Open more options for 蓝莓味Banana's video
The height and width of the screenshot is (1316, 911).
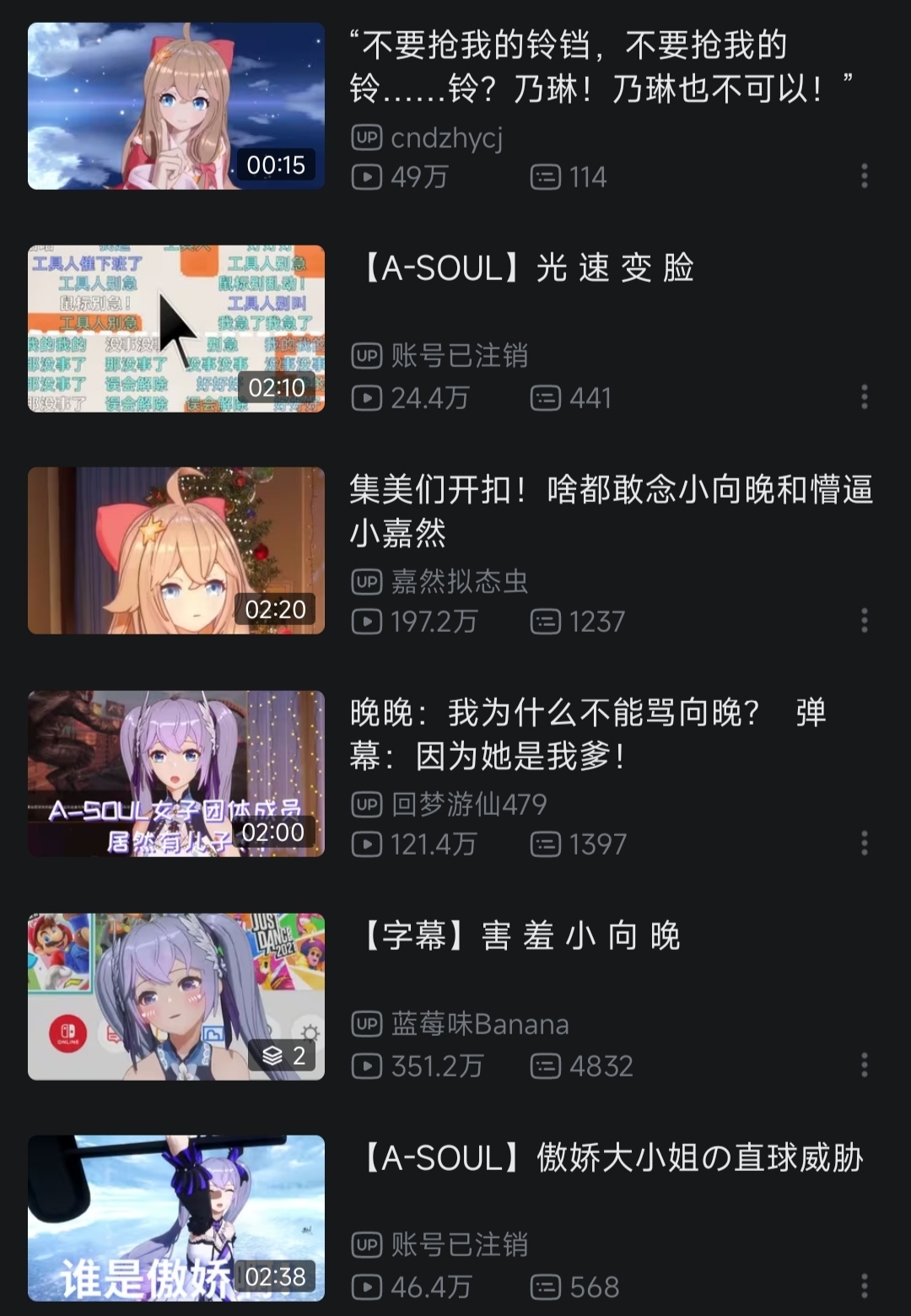coord(864,1065)
